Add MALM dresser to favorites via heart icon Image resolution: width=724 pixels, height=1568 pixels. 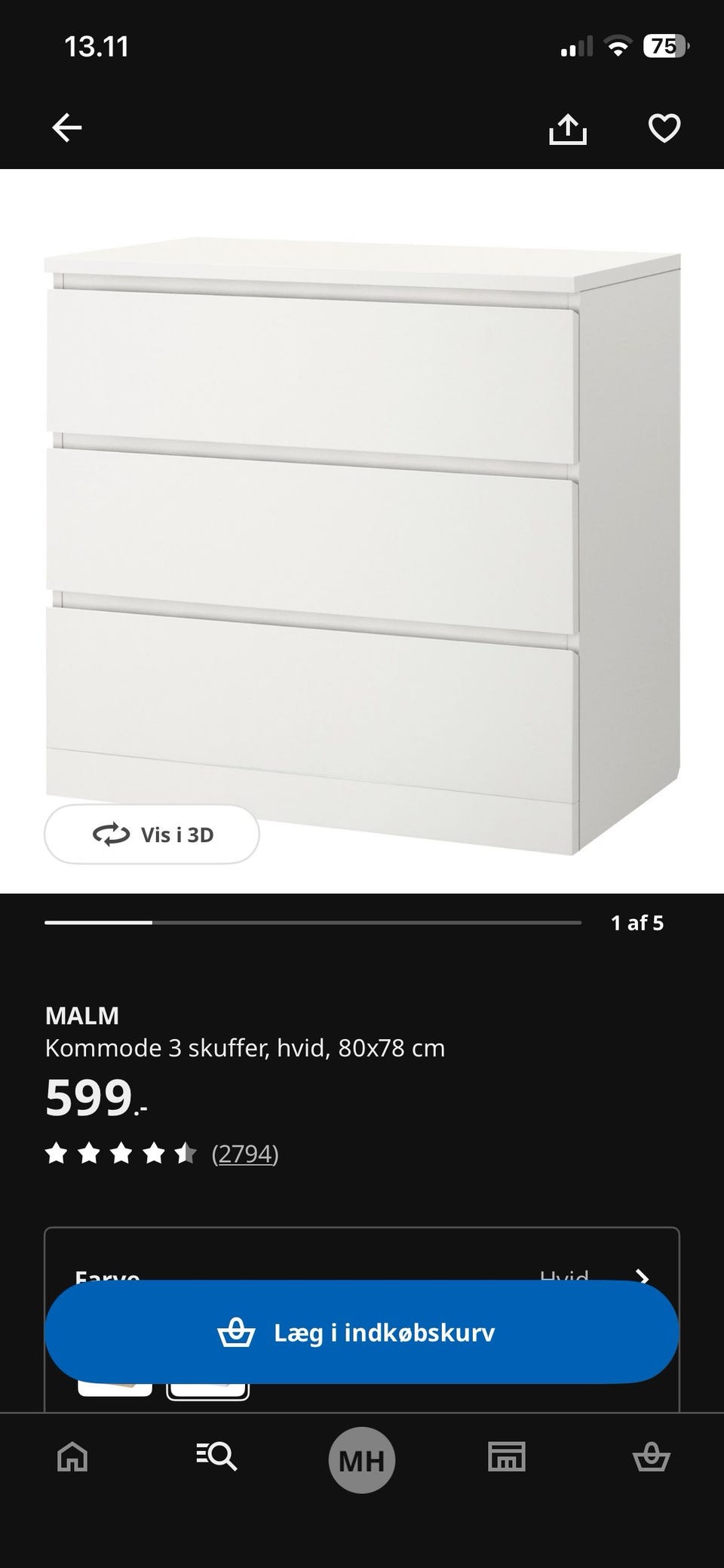pyautogui.click(x=664, y=128)
